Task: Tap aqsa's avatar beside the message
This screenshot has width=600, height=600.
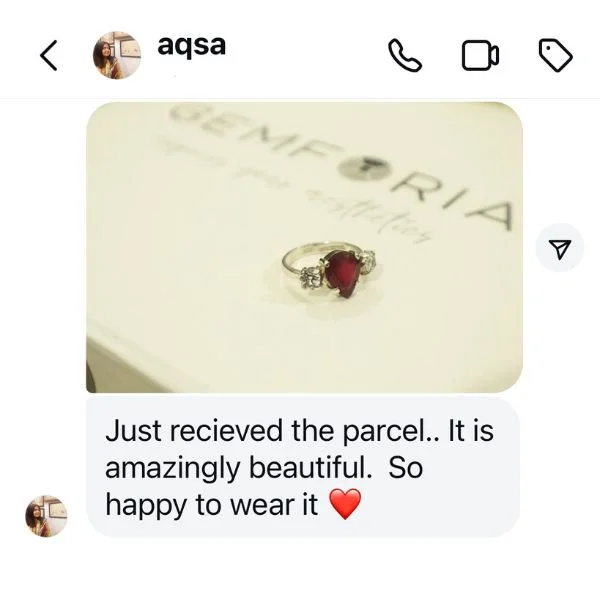Action: 45,515
